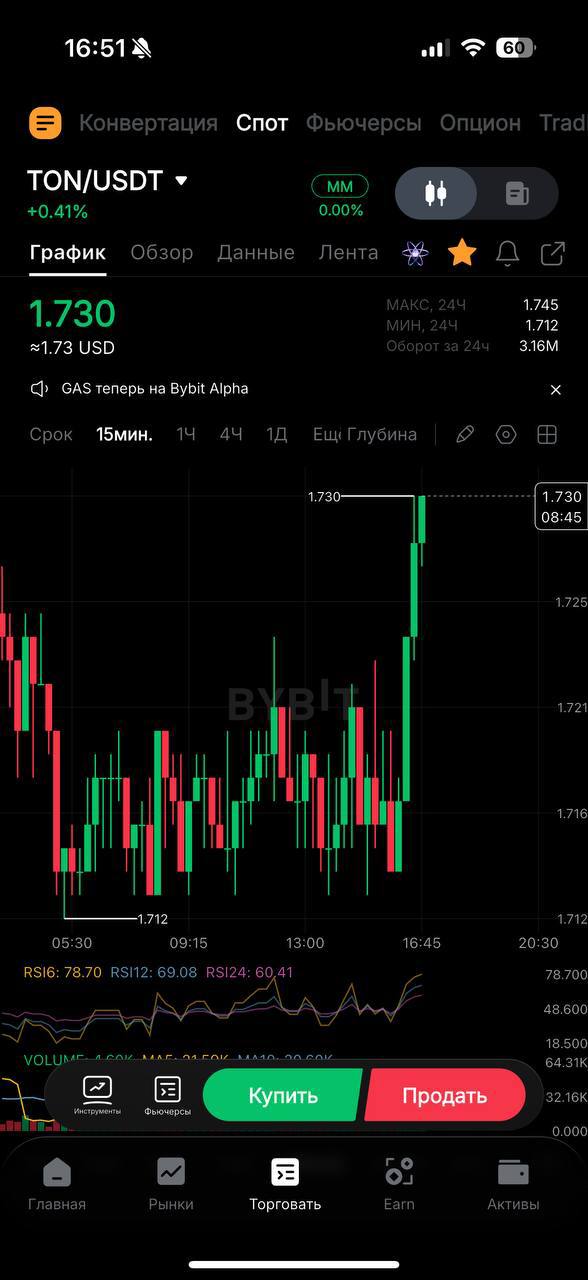Tap the red Продать button
Viewport: 588px width, 1280px height.
point(445,1095)
